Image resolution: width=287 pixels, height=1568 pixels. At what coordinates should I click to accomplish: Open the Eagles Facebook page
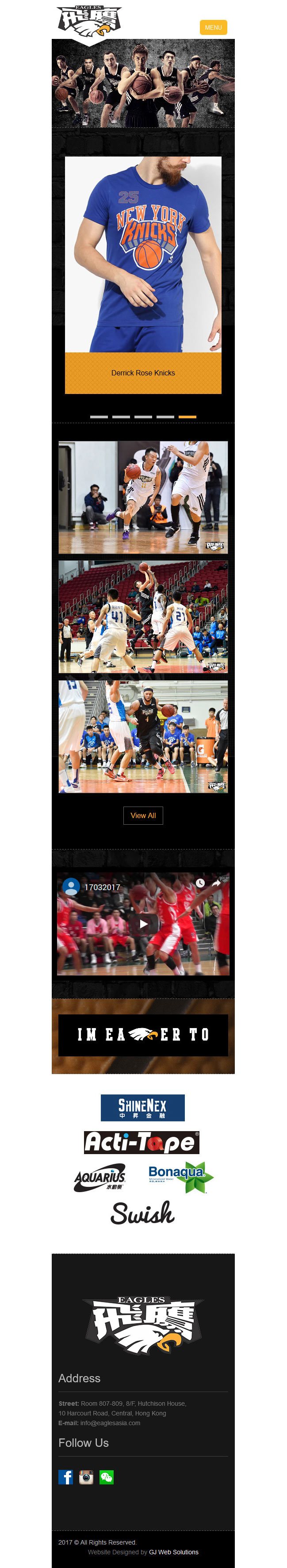[x=66, y=1477]
